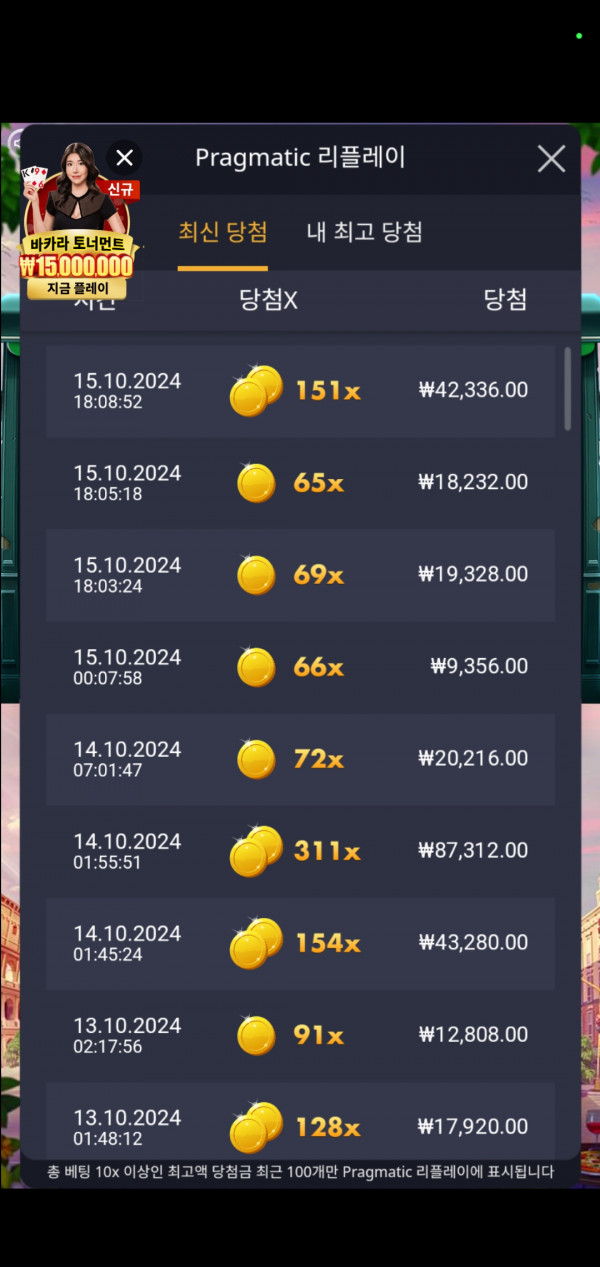Play the 69x win from 18:03:24
The height and width of the screenshot is (1267, 600).
(x=300, y=575)
